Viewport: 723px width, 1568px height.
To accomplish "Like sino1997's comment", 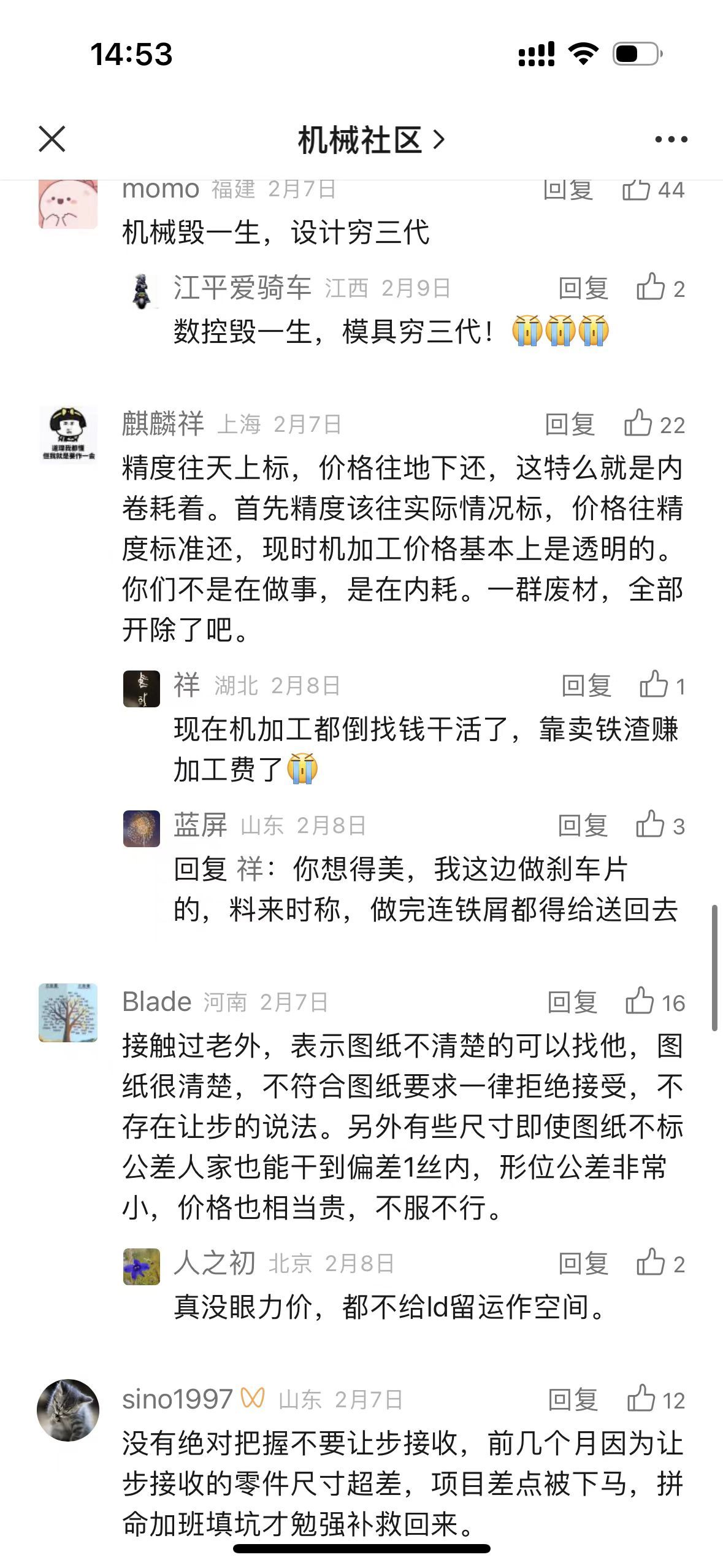I will 655,1400.
